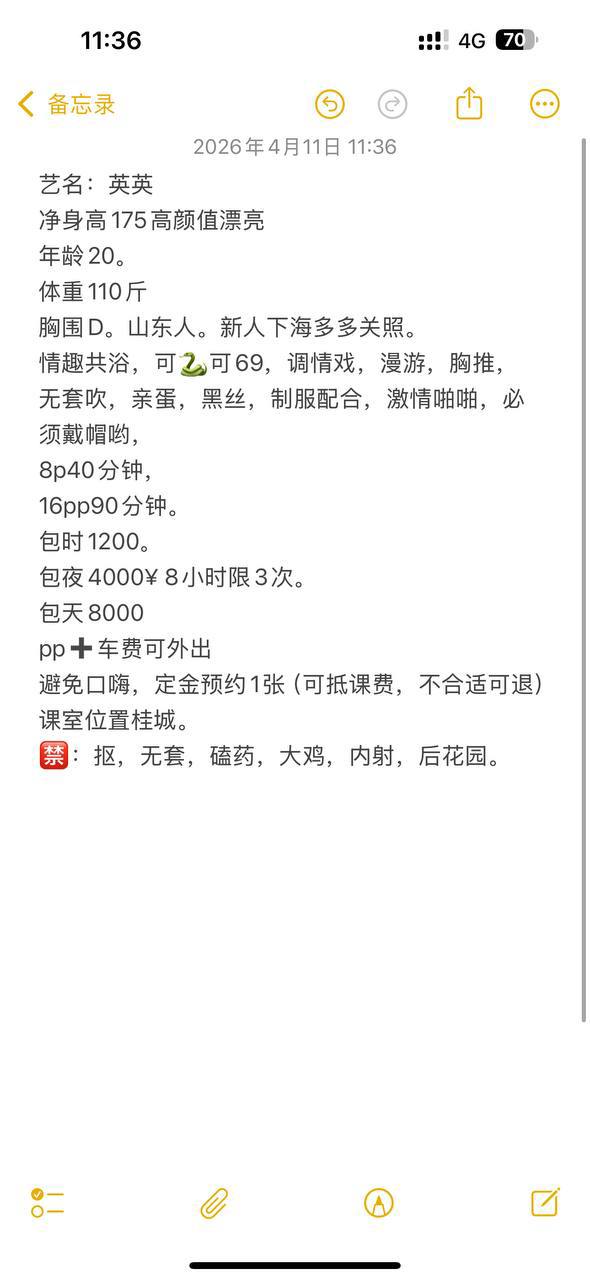Open the markup pen tool
This screenshot has width=590, height=1280.
coord(379,1203)
